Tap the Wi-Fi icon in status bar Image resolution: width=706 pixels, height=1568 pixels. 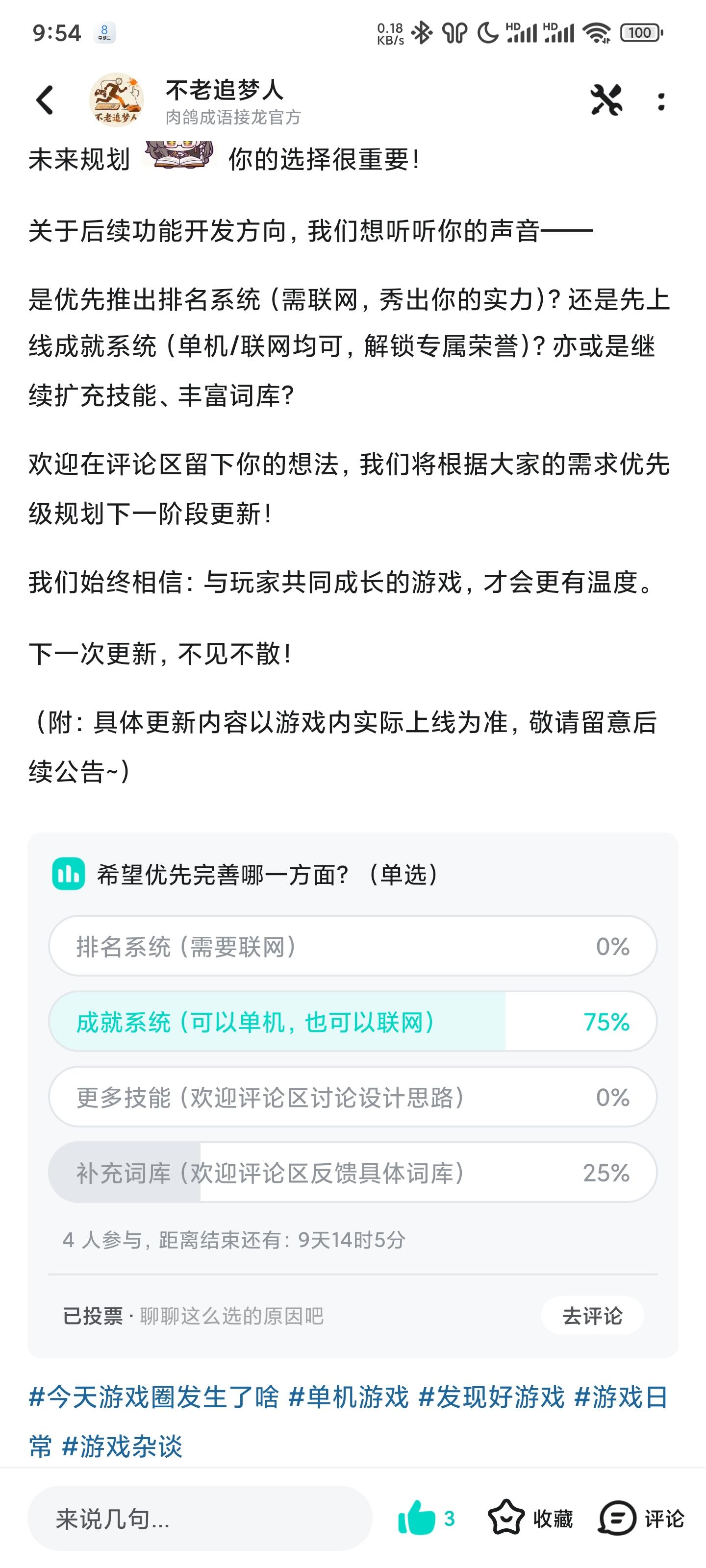coord(599,33)
